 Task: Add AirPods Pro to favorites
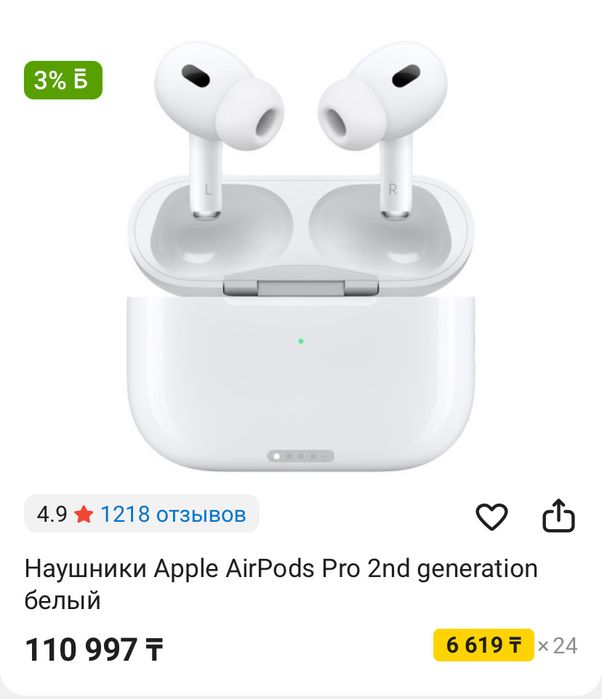(x=491, y=516)
